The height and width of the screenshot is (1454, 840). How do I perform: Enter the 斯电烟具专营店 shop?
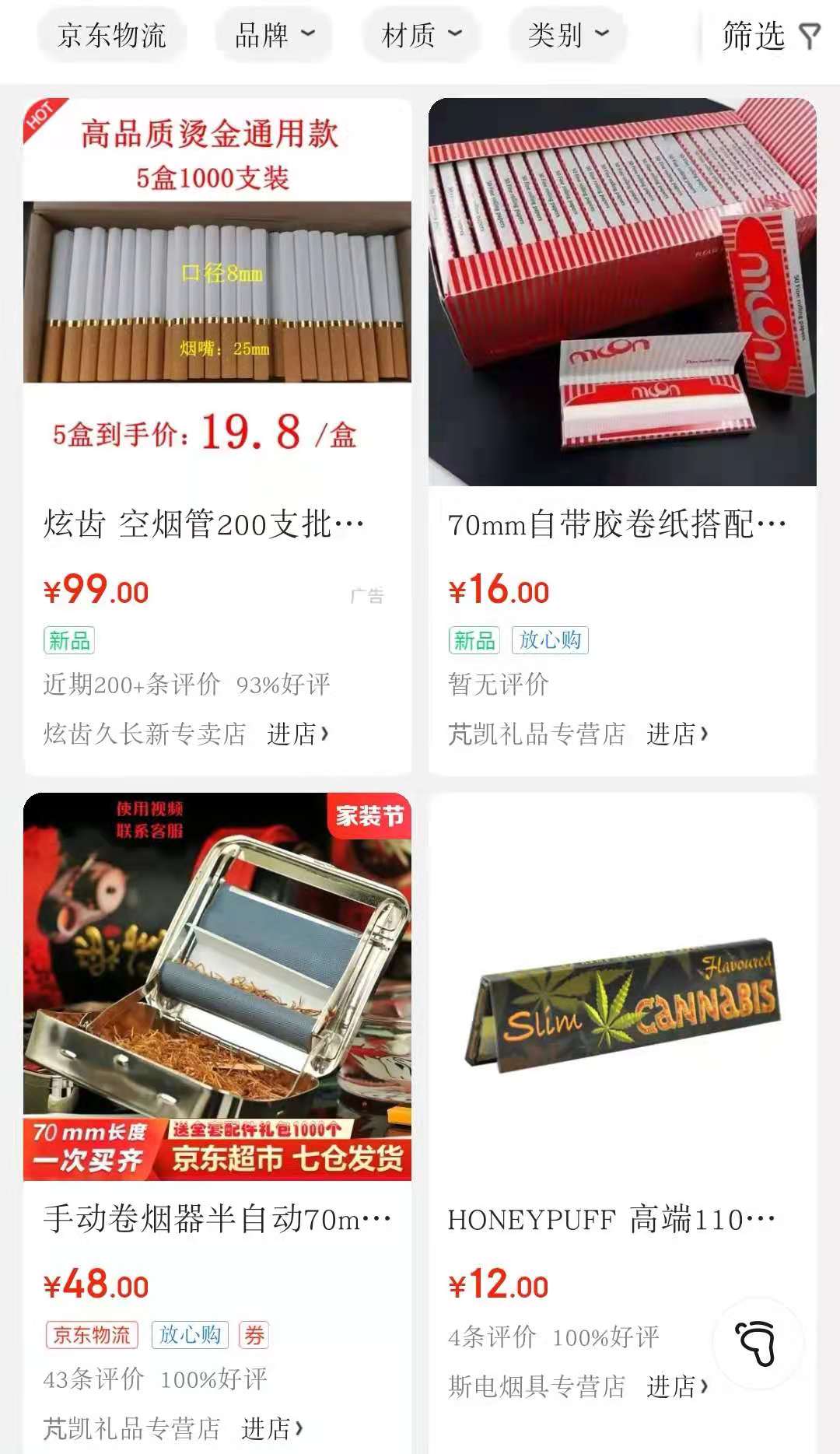[x=677, y=1386]
